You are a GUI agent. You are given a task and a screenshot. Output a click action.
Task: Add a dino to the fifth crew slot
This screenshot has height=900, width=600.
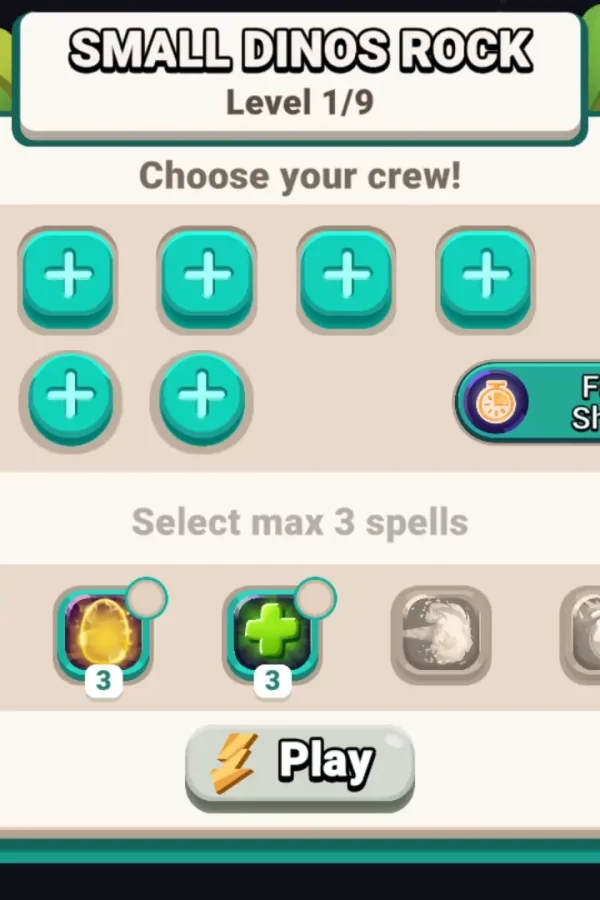tap(69, 399)
